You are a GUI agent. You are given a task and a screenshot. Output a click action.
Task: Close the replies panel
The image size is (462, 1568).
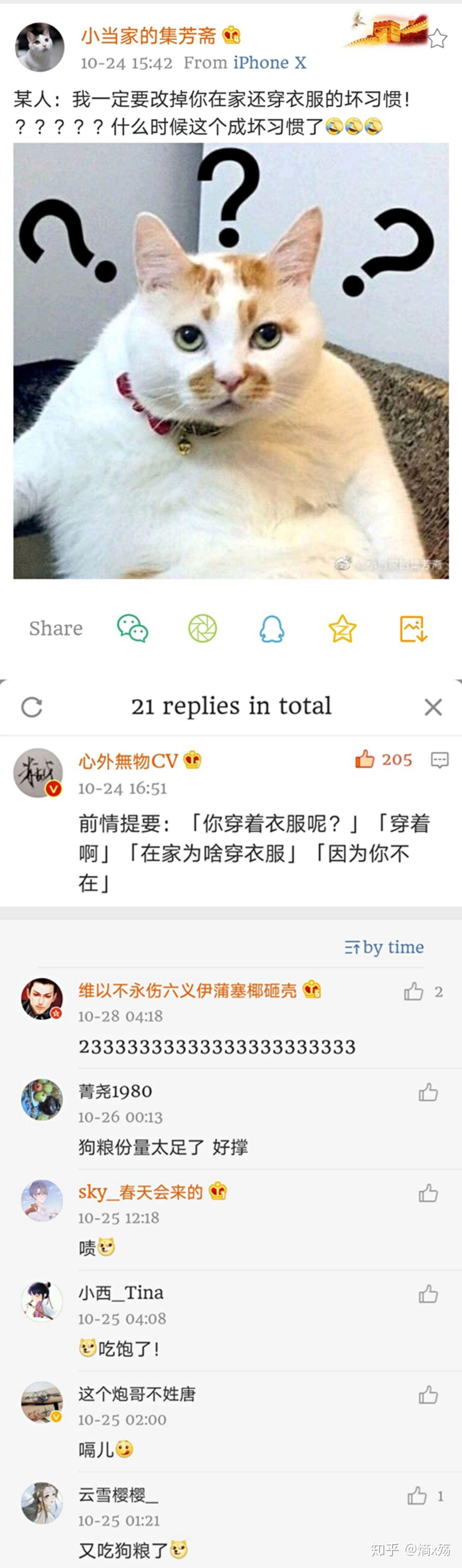[433, 707]
